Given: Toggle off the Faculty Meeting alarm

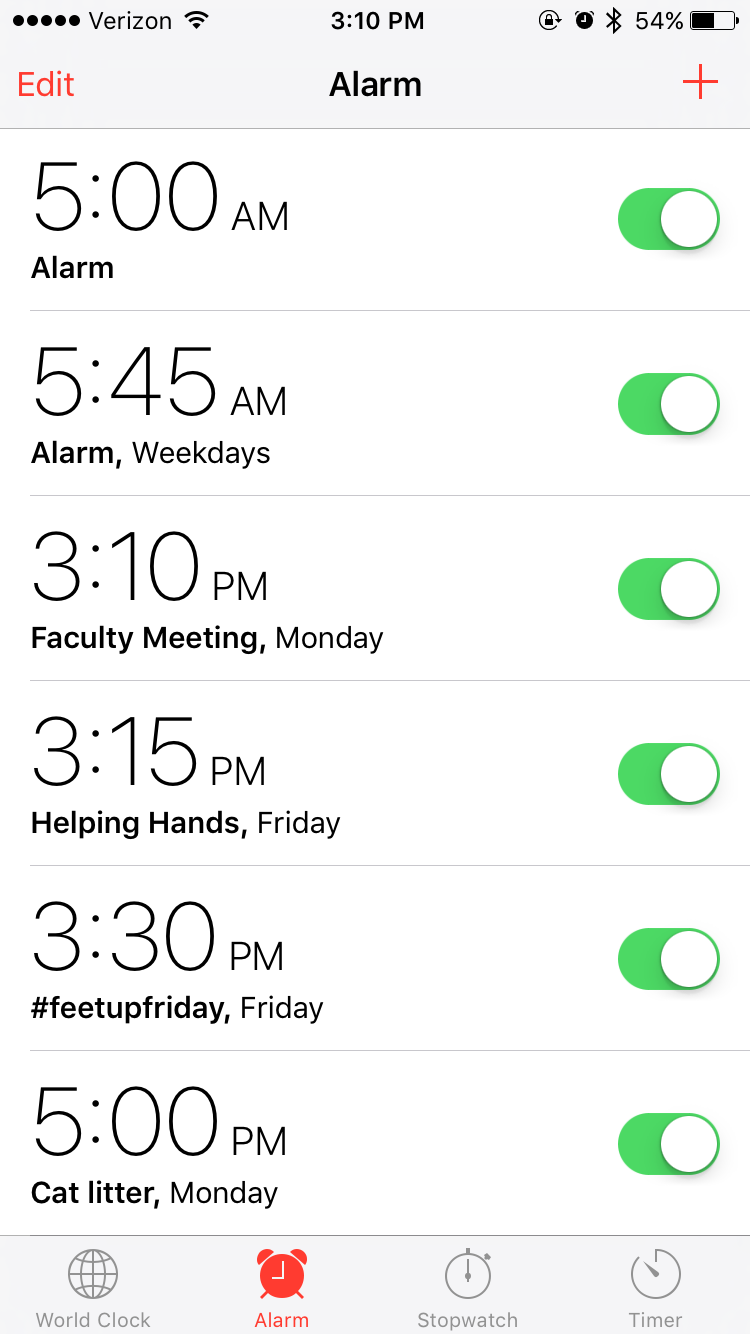Looking at the screenshot, I should tap(668, 589).
